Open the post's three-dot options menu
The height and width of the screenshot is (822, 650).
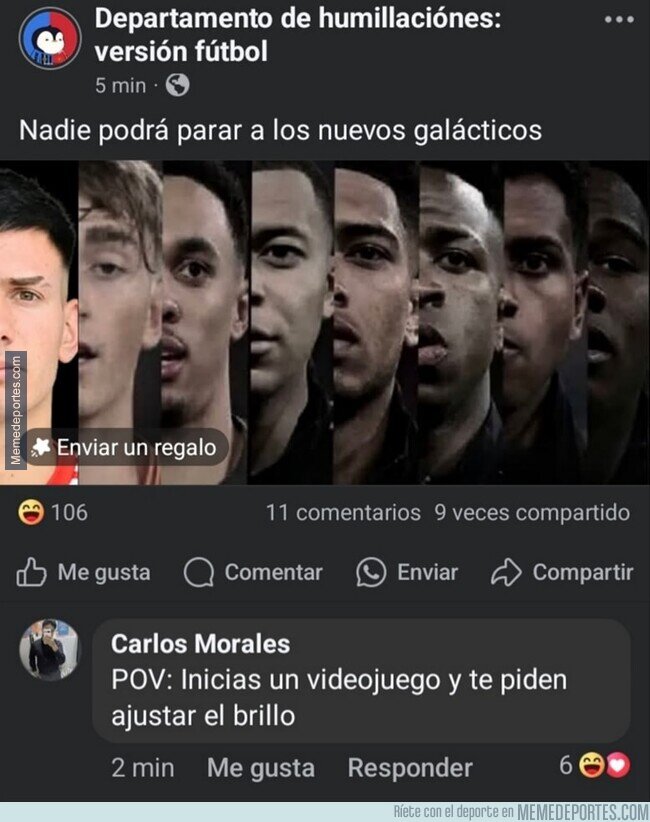pyautogui.click(x=619, y=19)
